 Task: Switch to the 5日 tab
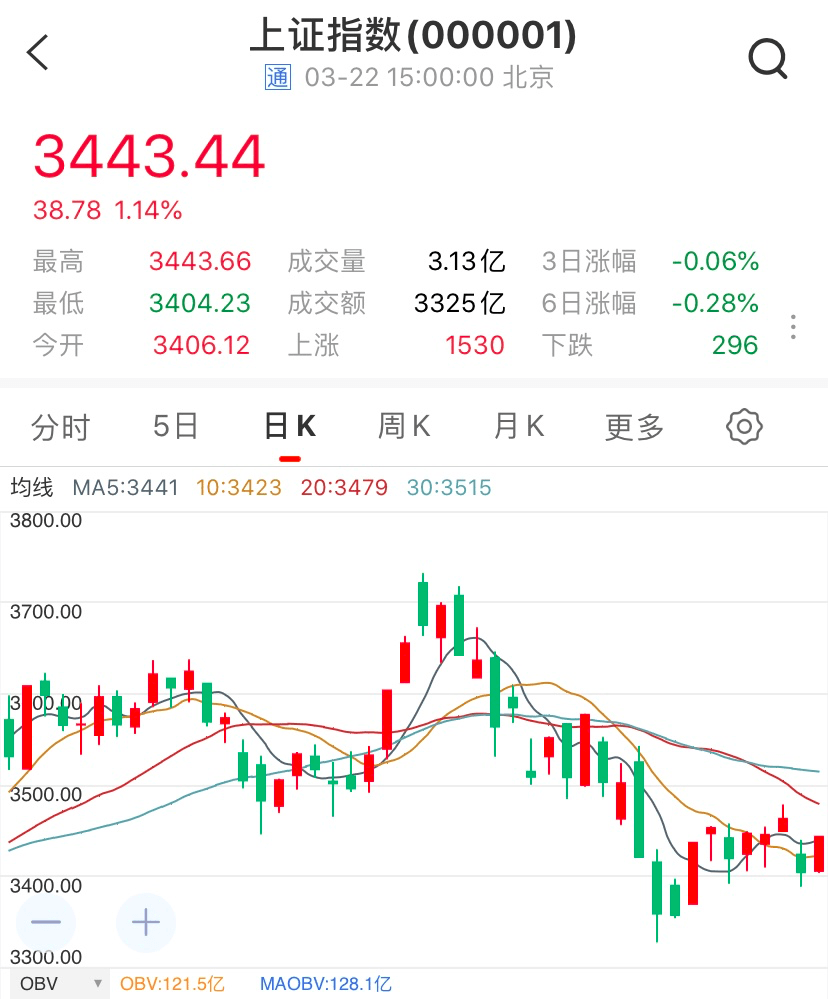coord(176,428)
